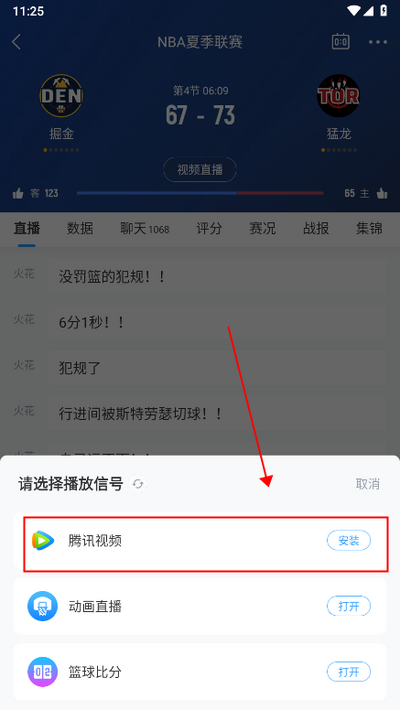The height and width of the screenshot is (710, 400).
Task: Open 动画直播 signal
Action: (348, 606)
